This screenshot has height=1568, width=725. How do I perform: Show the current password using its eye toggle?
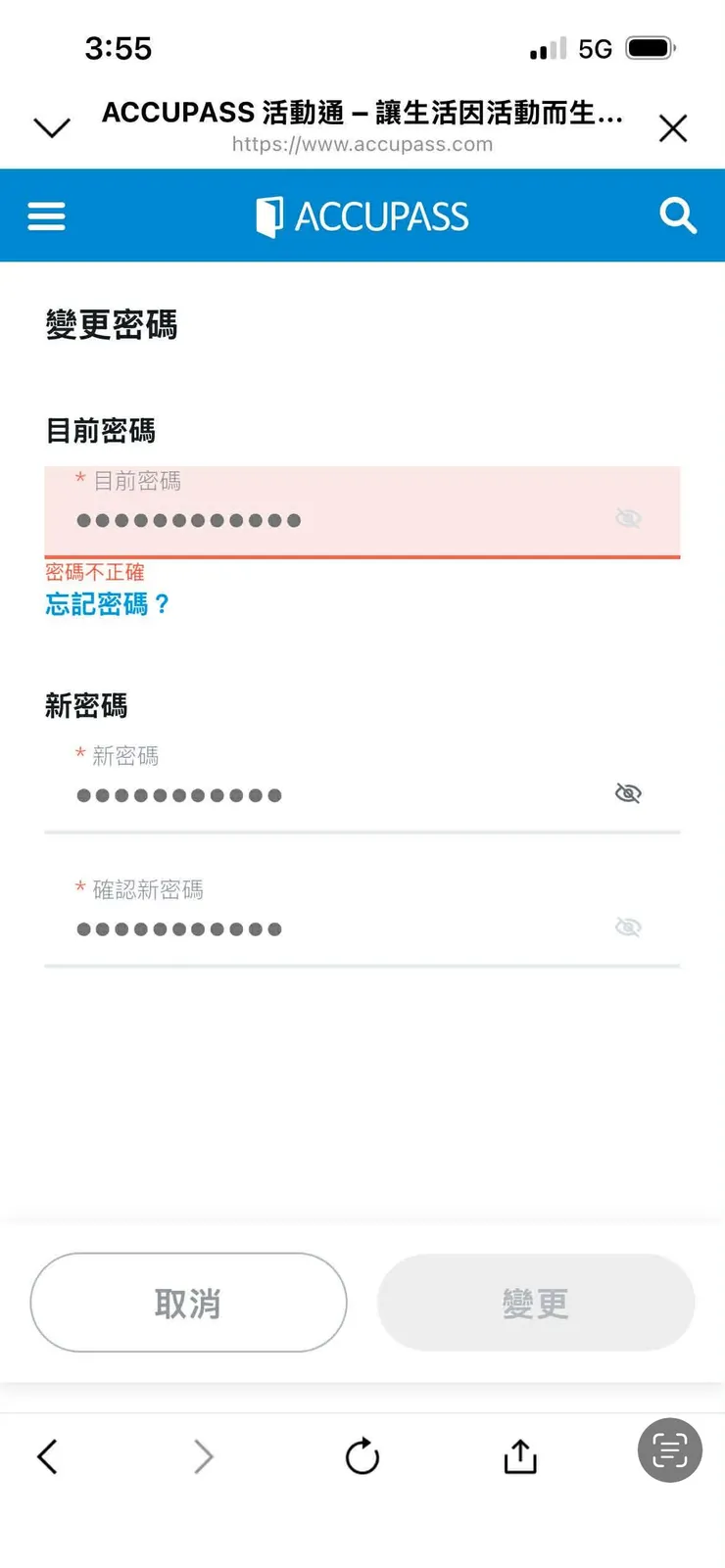[628, 518]
